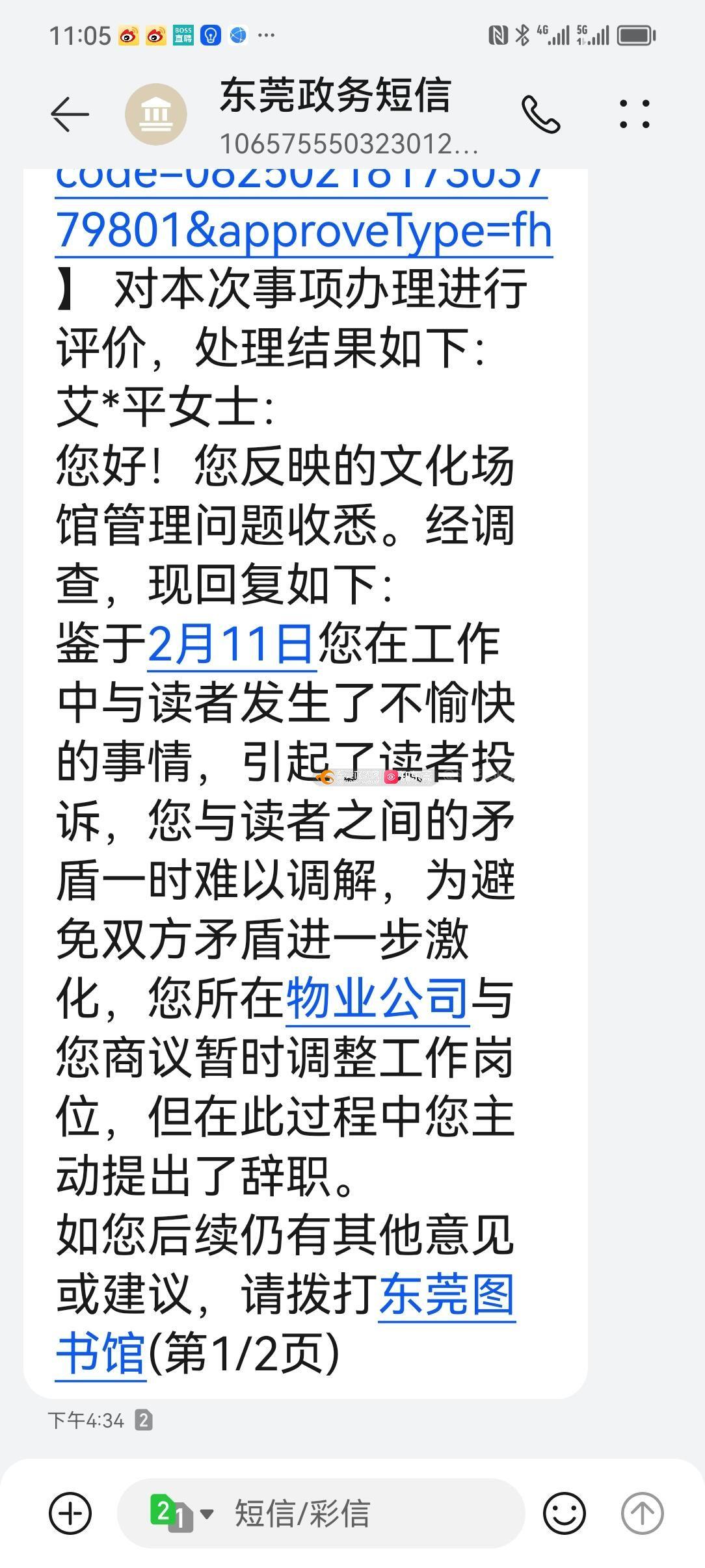Open the emoji smiley picker
This screenshot has width=705, height=1568.
tap(564, 1513)
